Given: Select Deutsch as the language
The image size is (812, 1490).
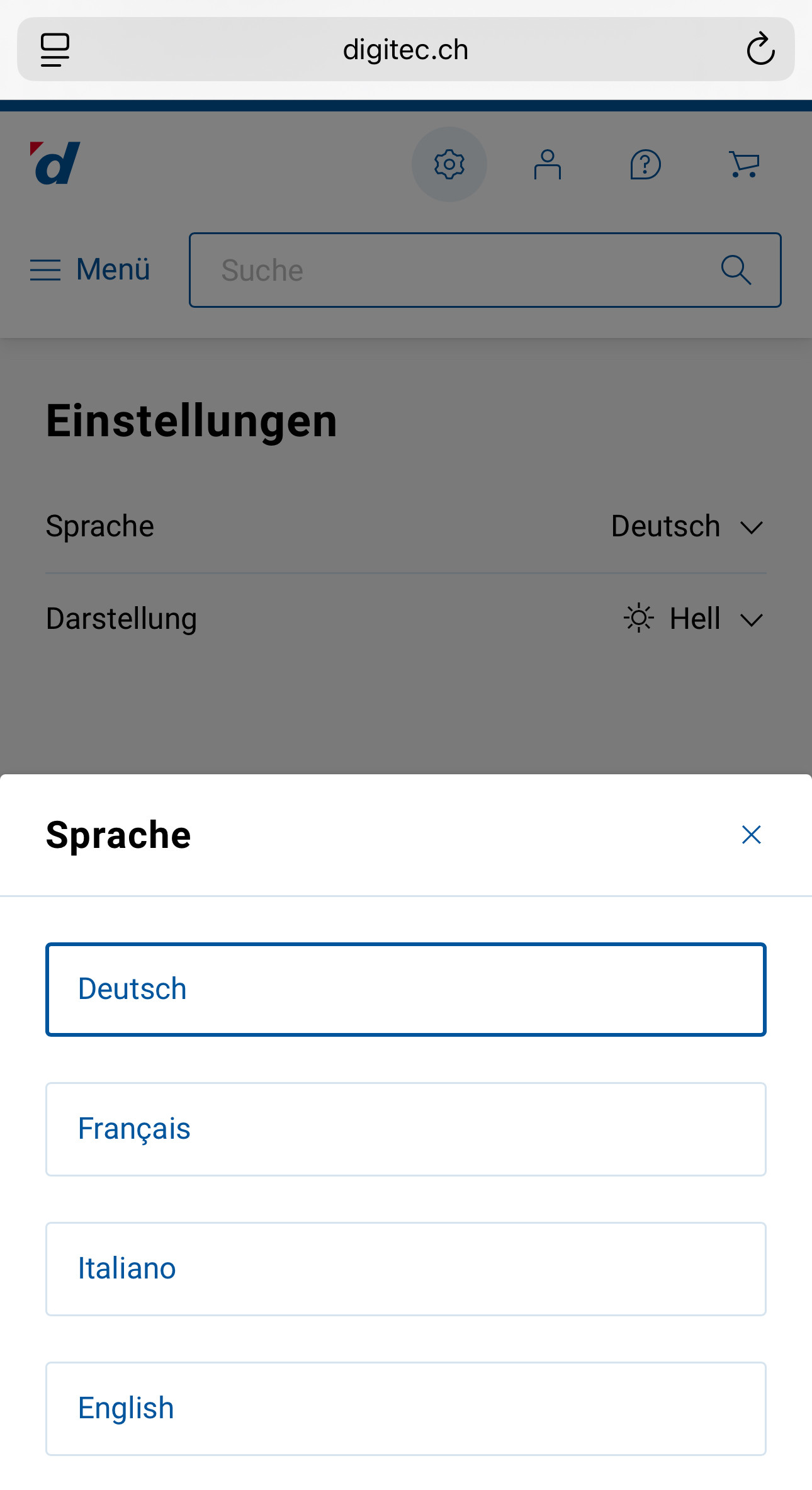Looking at the screenshot, I should (405, 989).
